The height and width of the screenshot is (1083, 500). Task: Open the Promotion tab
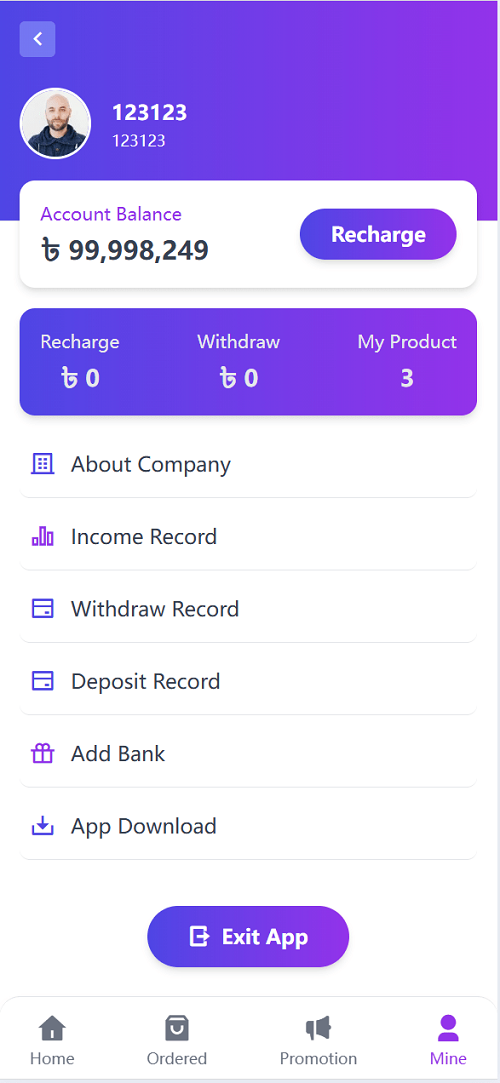coord(318,1040)
